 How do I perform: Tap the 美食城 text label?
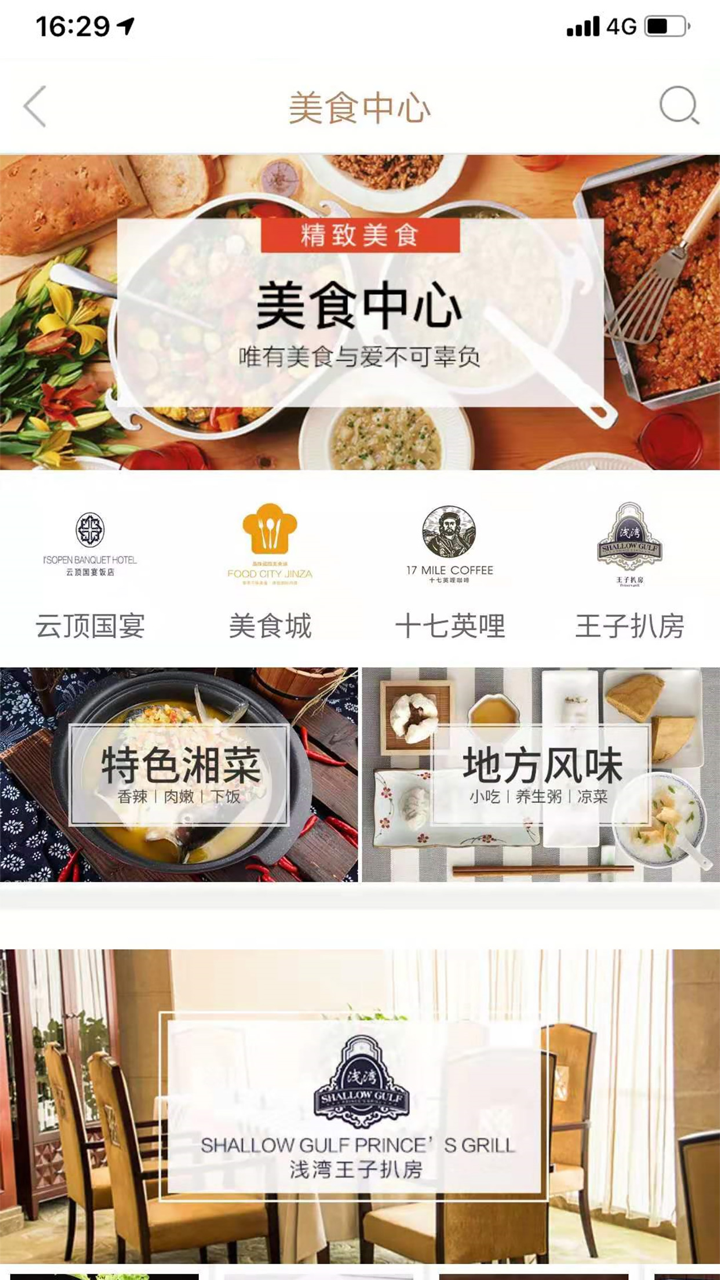coord(270,625)
